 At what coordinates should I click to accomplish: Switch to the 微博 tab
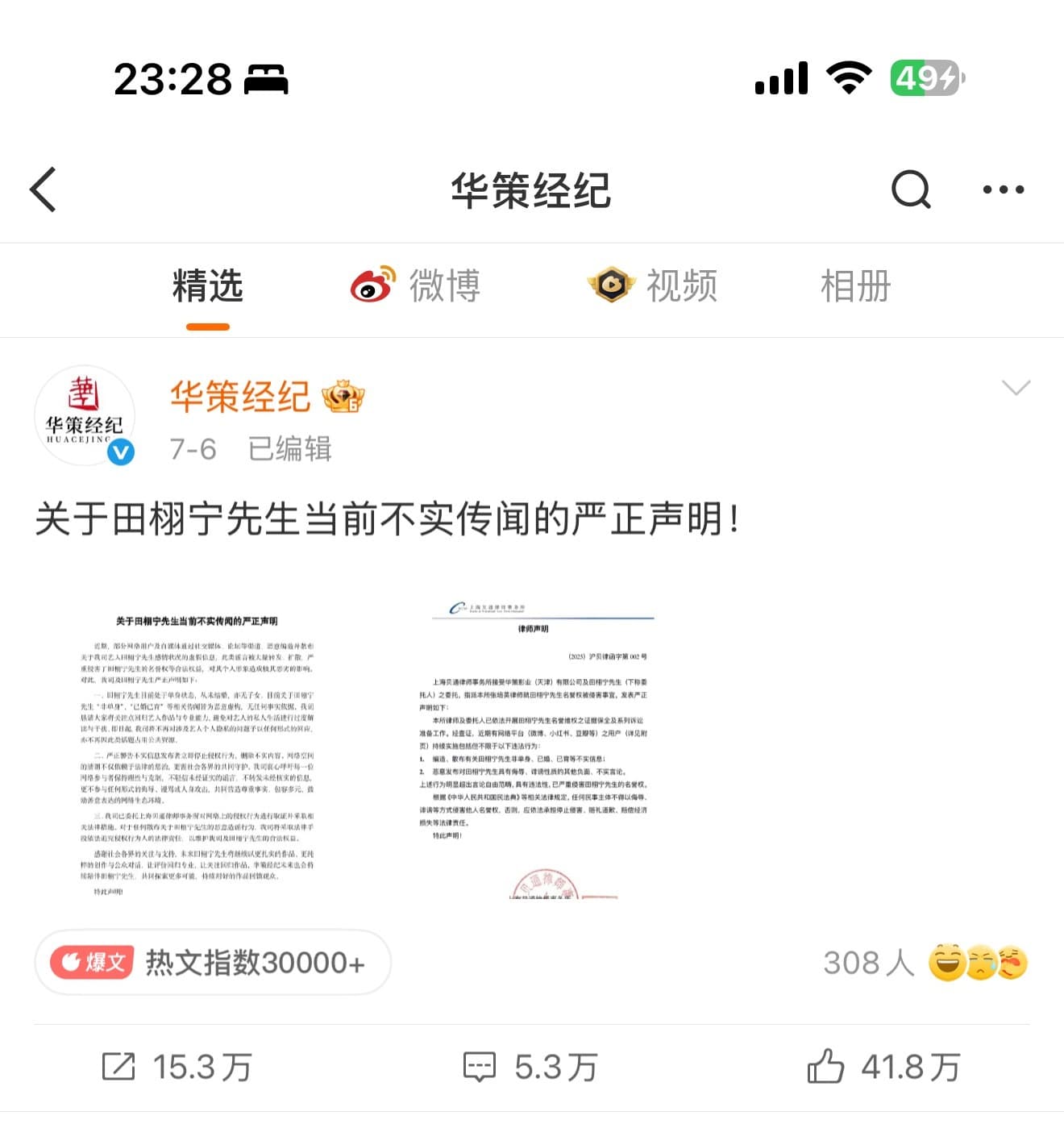point(416,287)
